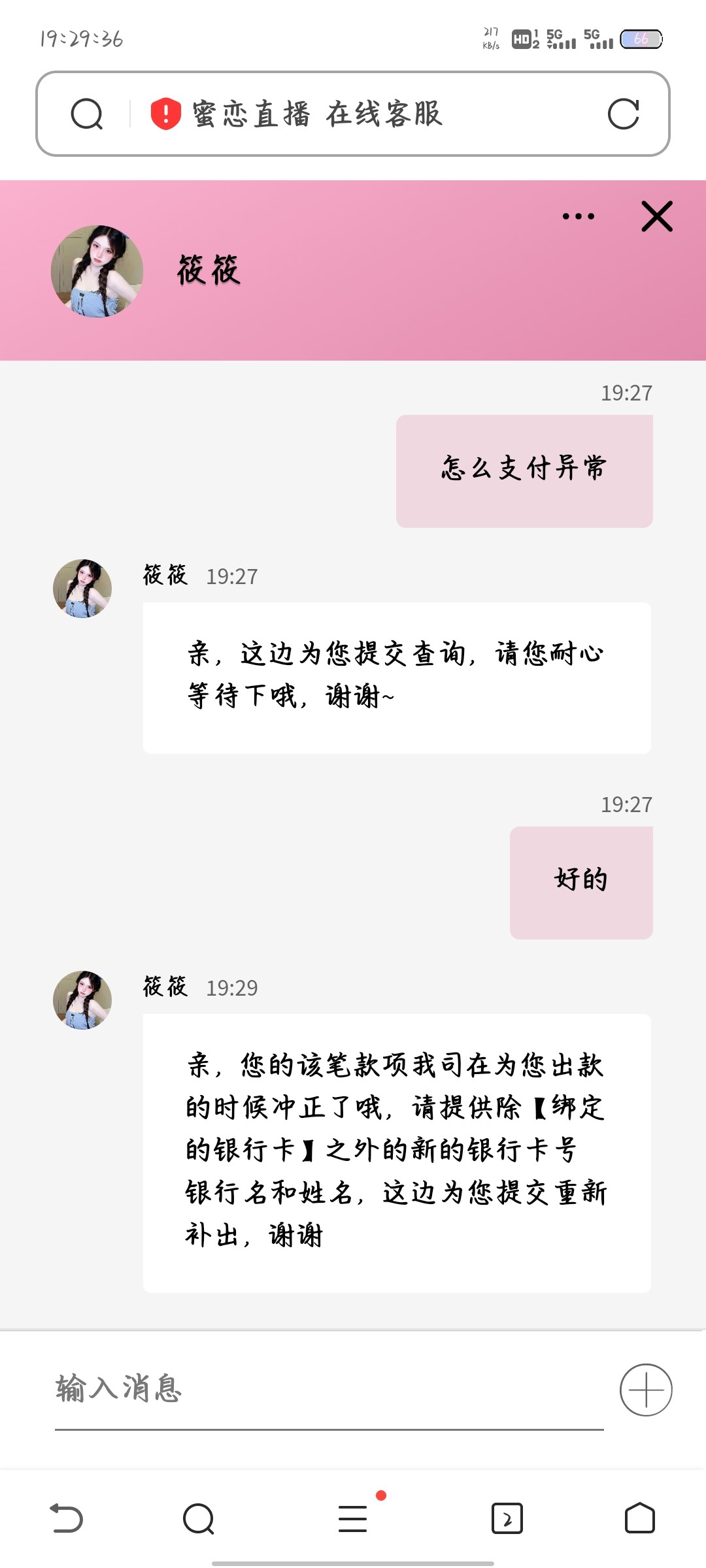Image resolution: width=706 pixels, height=1568 pixels.
Task: View open browser tabs
Action: [x=507, y=1518]
